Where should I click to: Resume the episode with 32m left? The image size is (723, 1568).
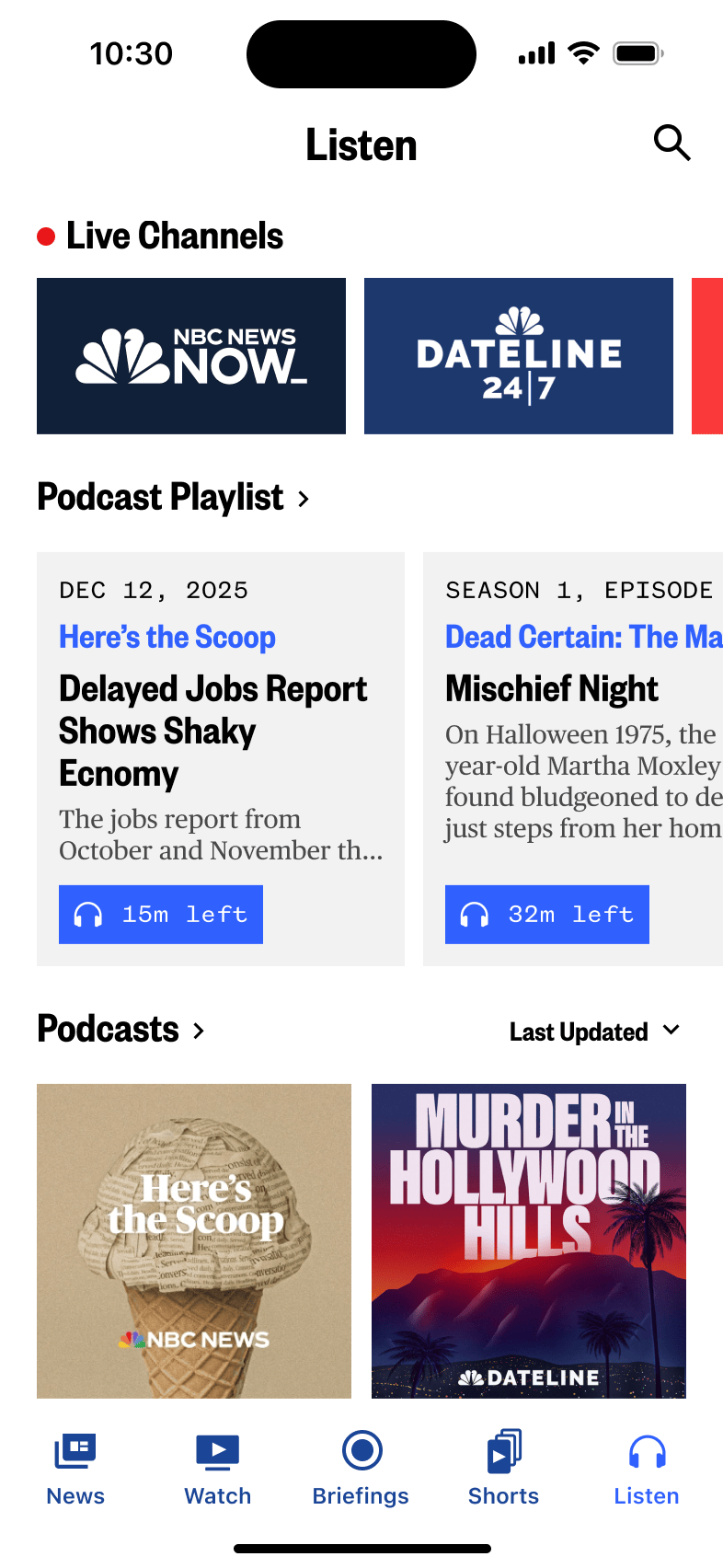(x=547, y=915)
